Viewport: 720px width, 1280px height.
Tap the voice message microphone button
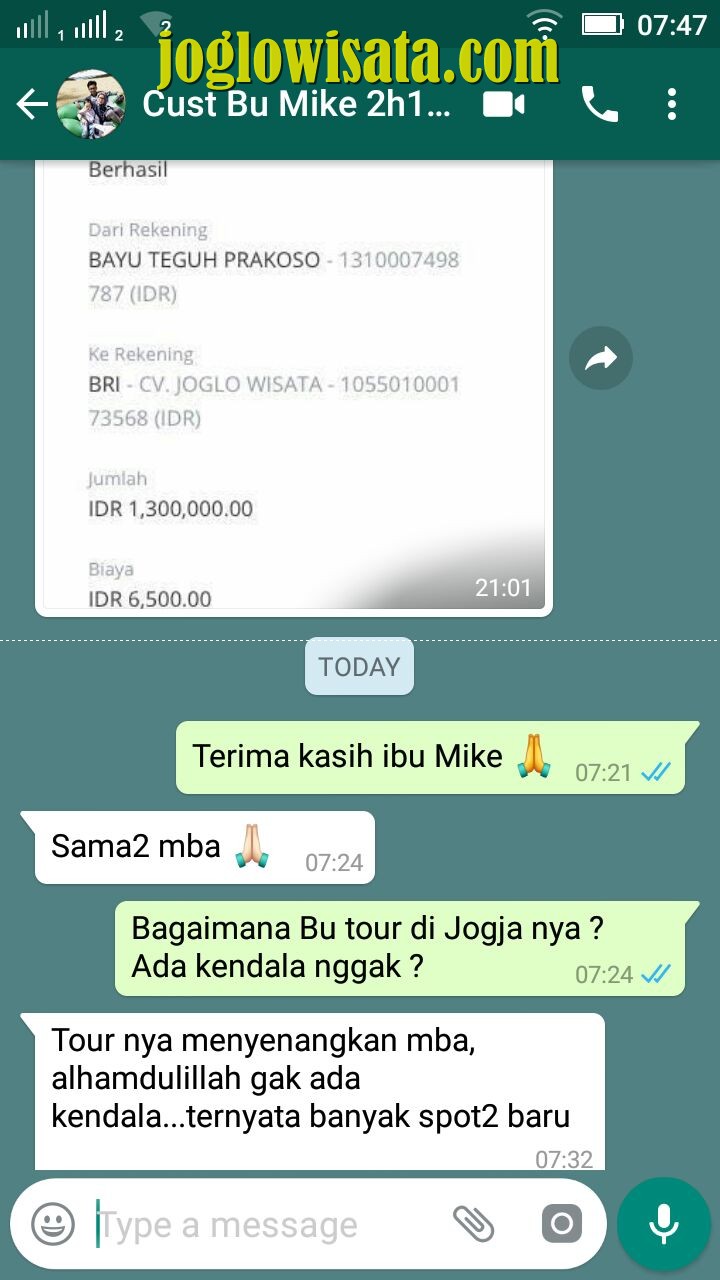pyautogui.click(x=664, y=1224)
